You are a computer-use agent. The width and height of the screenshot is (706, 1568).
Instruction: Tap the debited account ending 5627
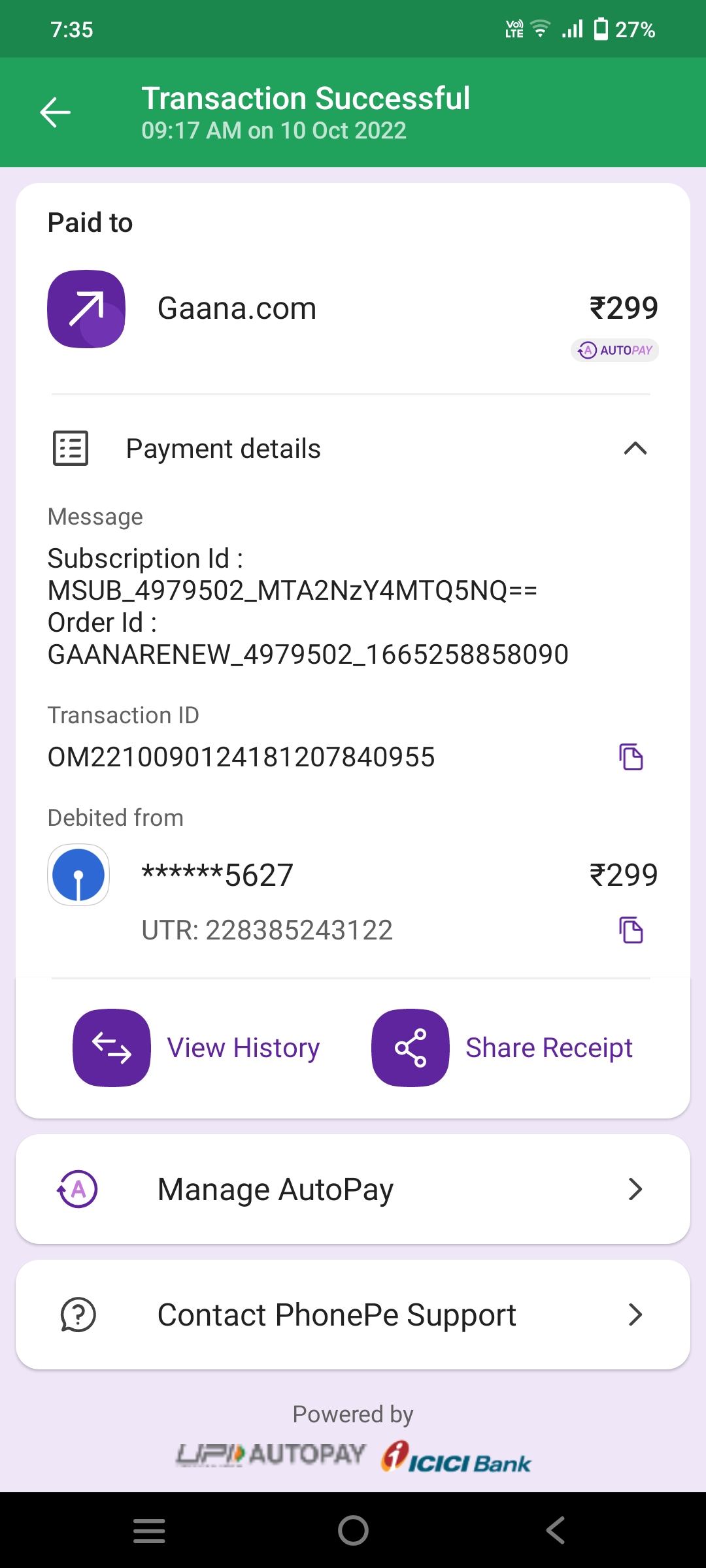[218, 875]
